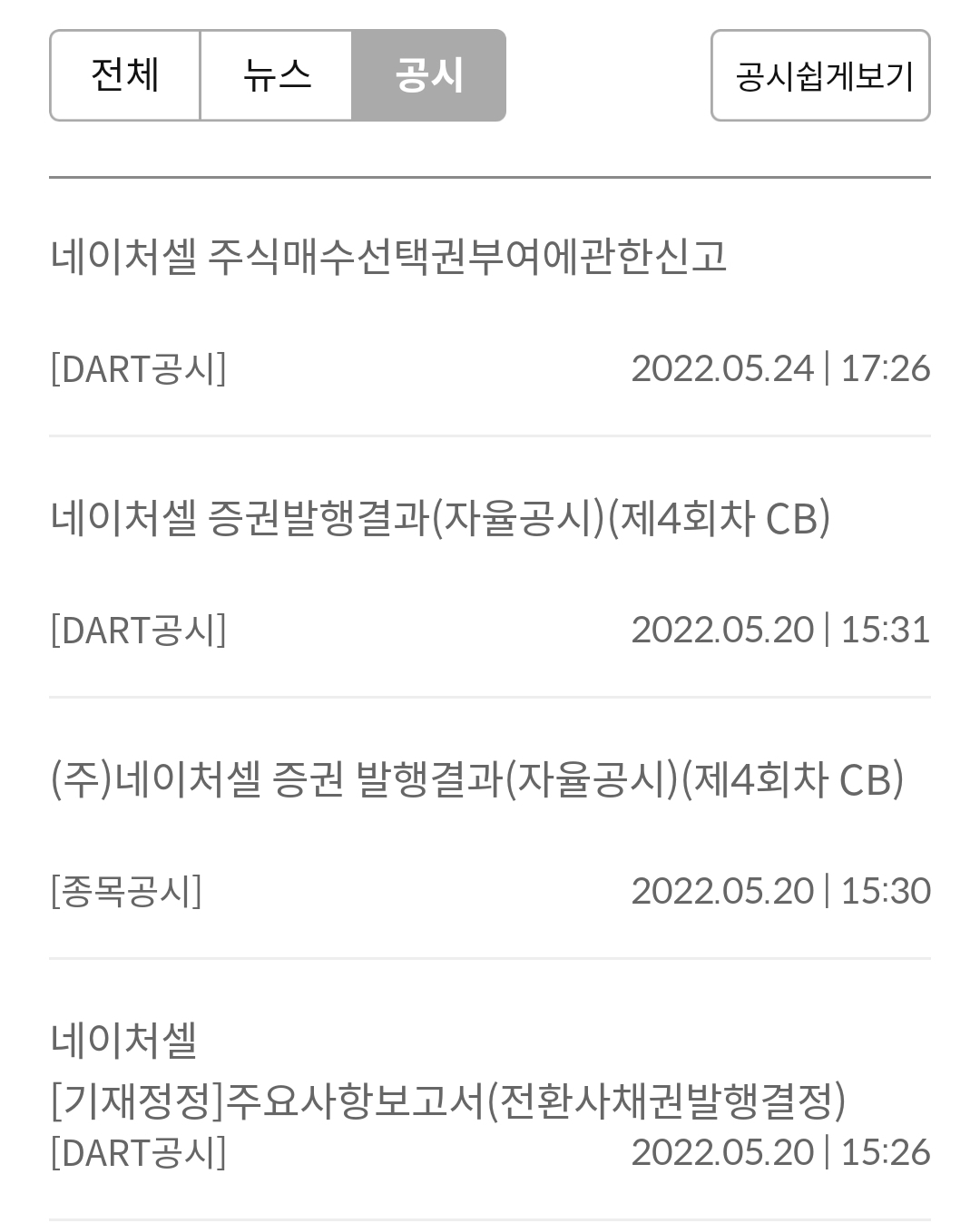Click the divider line below the tabs
The width and height of the screenshot is (980, 1223).
pos(490,175)
